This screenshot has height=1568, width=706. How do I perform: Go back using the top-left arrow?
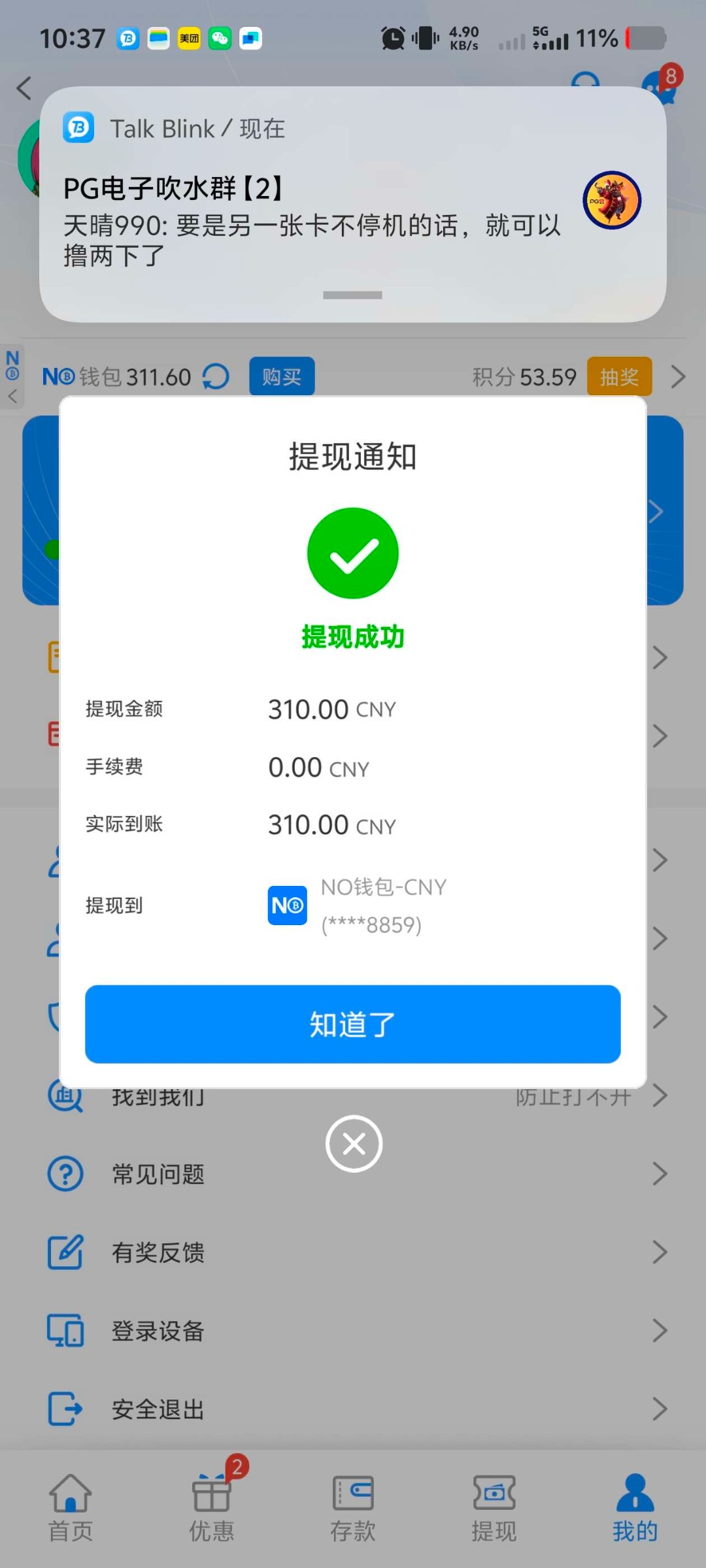click(x=24, y=88)
